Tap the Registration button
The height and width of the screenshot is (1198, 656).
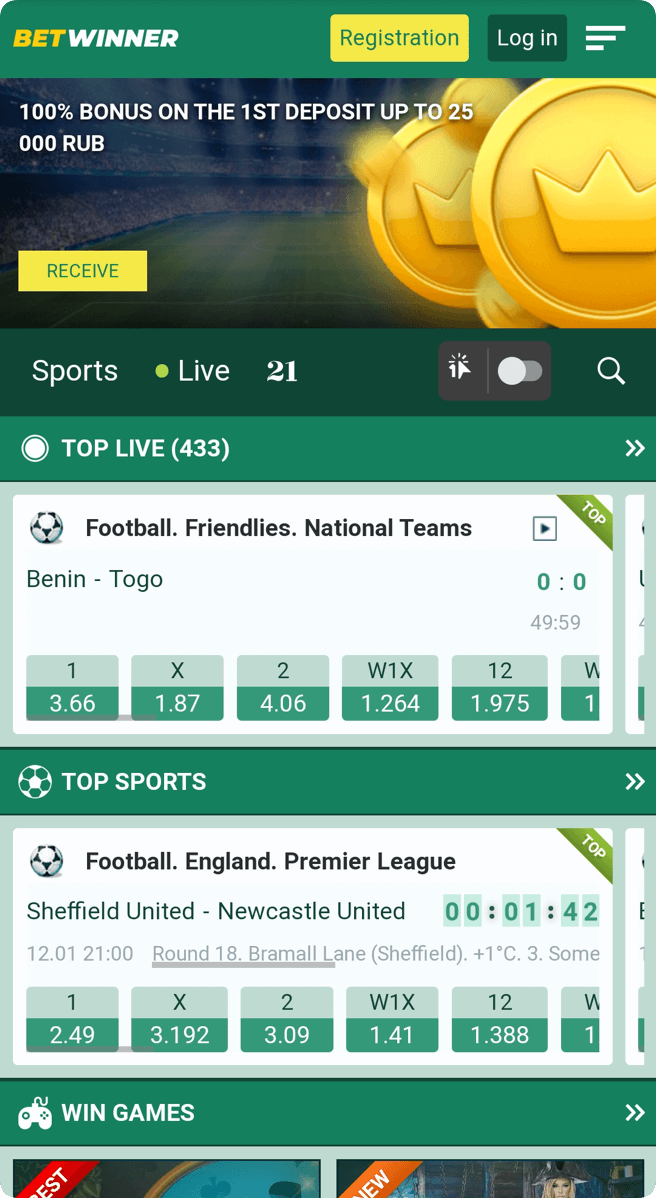pyautogui.click(x=399, y=38)
